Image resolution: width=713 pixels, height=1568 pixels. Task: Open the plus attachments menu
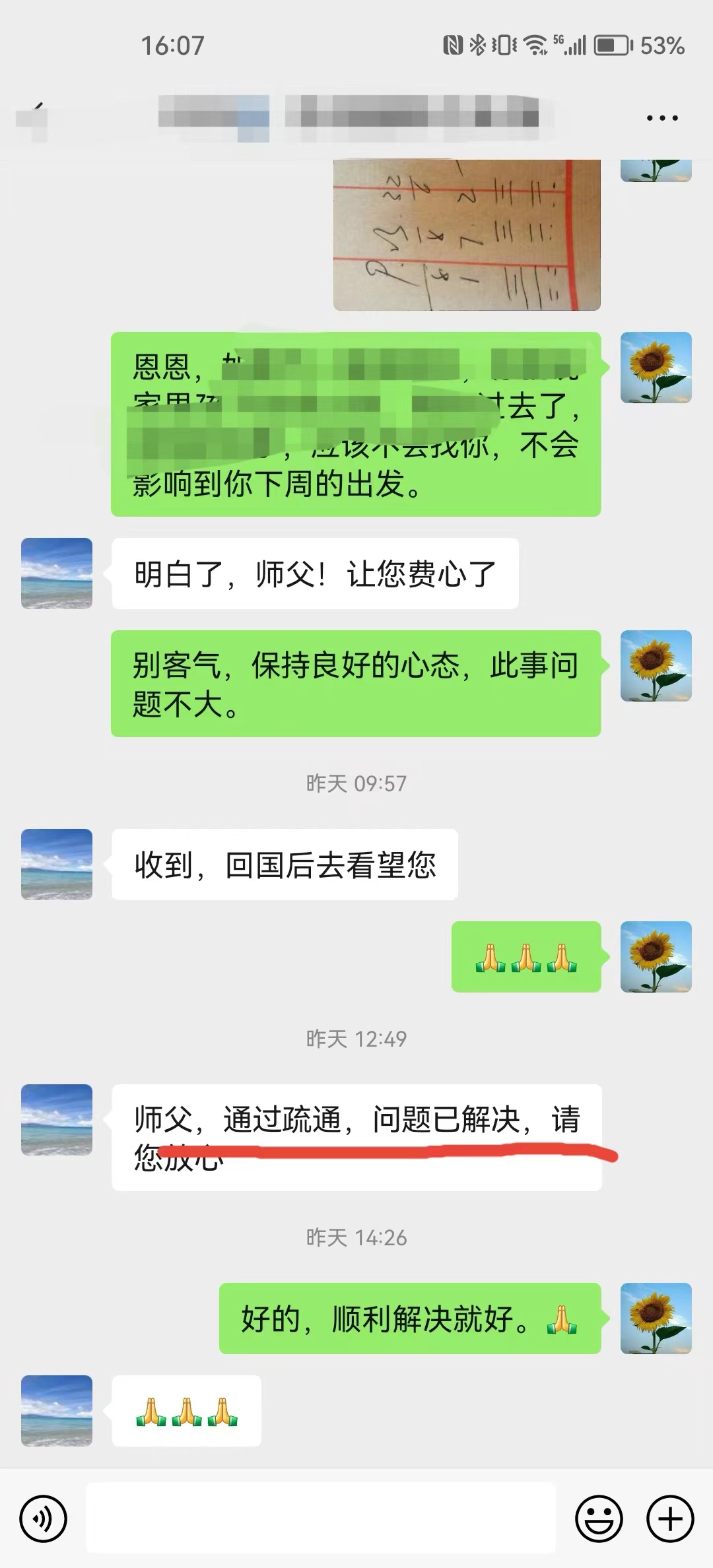[x=670, y=1519]
